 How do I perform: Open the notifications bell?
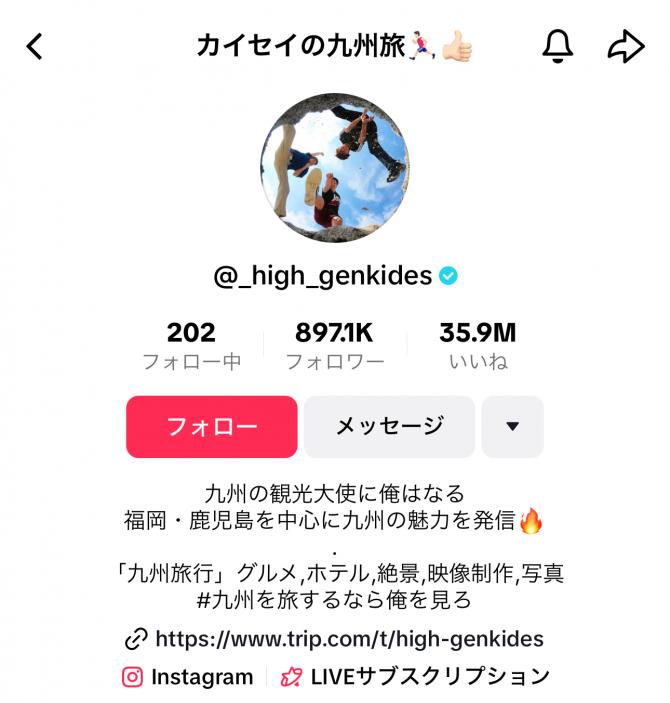click(x=558, y=46)
